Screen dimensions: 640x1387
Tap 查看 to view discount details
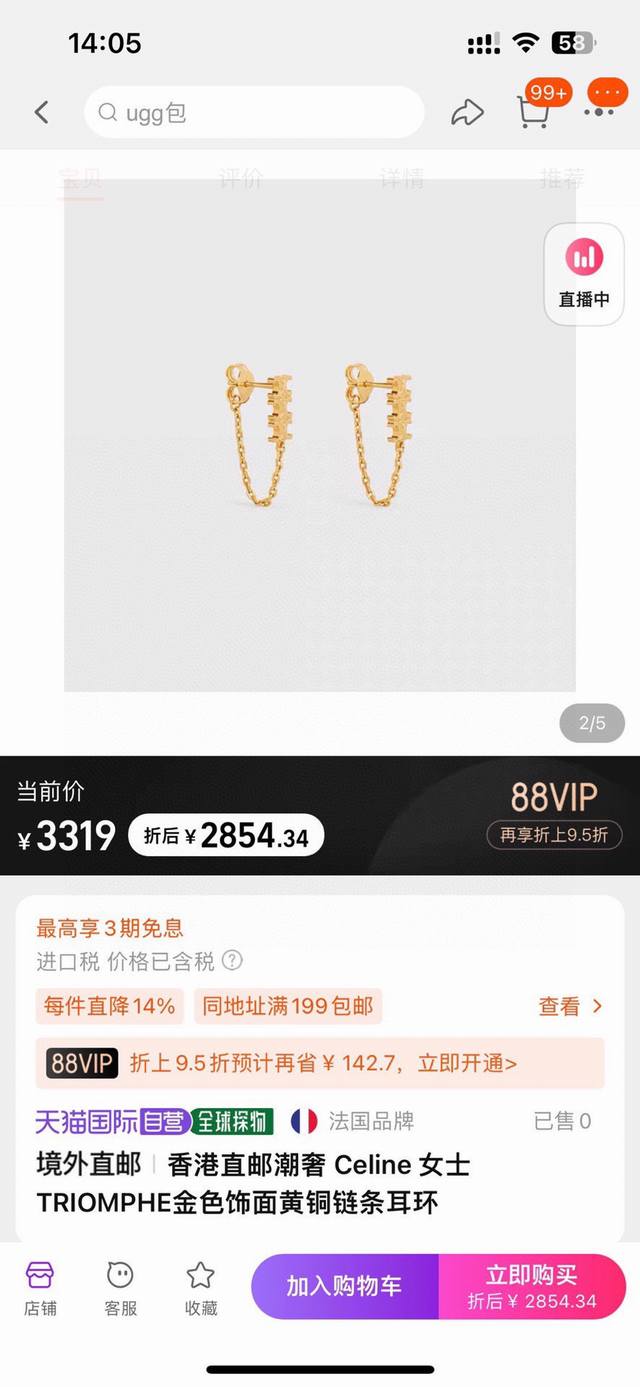[570, 1006]
